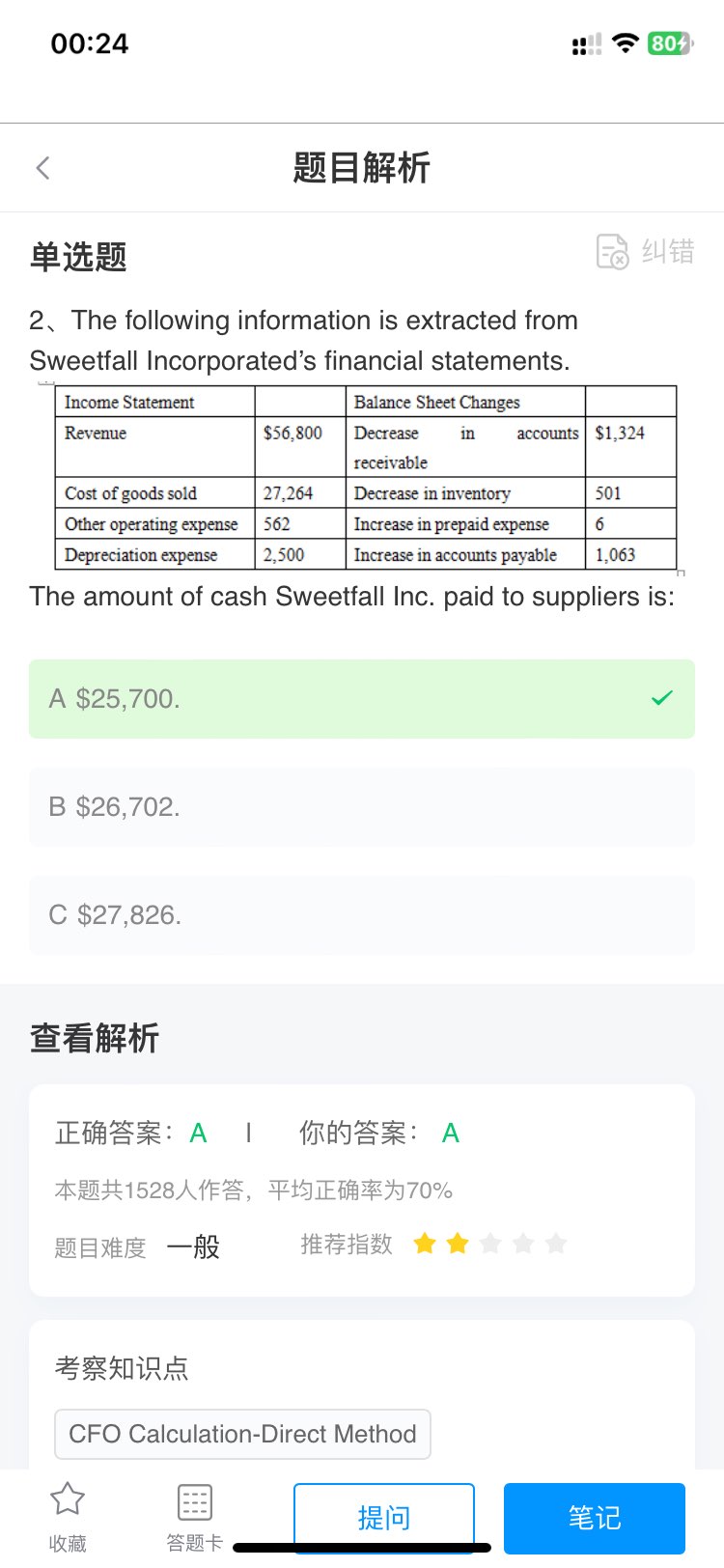
Task: Select answer option B $26,702
Action: pyautogui.click(x=362, y=807)
